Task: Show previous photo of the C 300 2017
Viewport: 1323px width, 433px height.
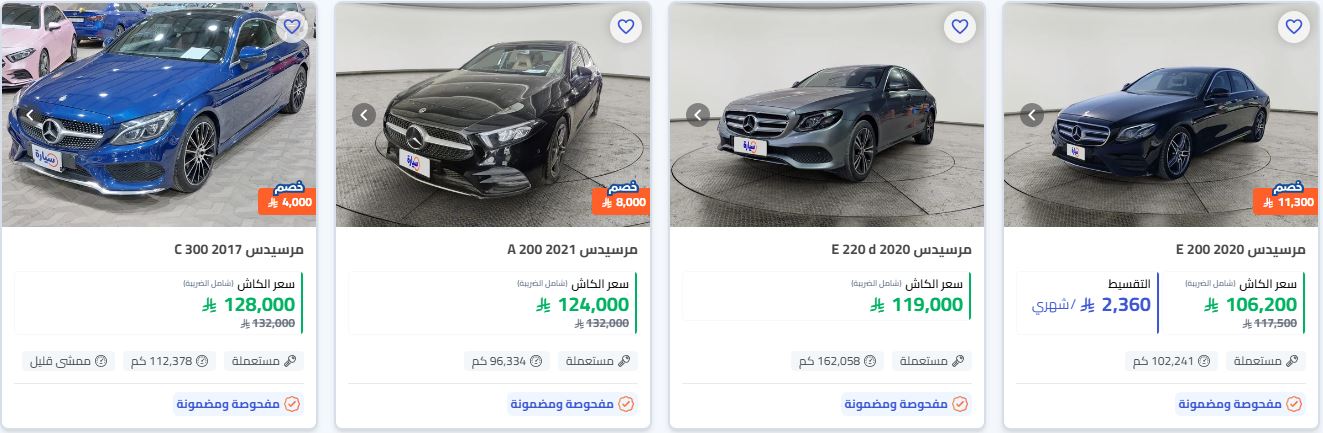Action: [29, 115]
